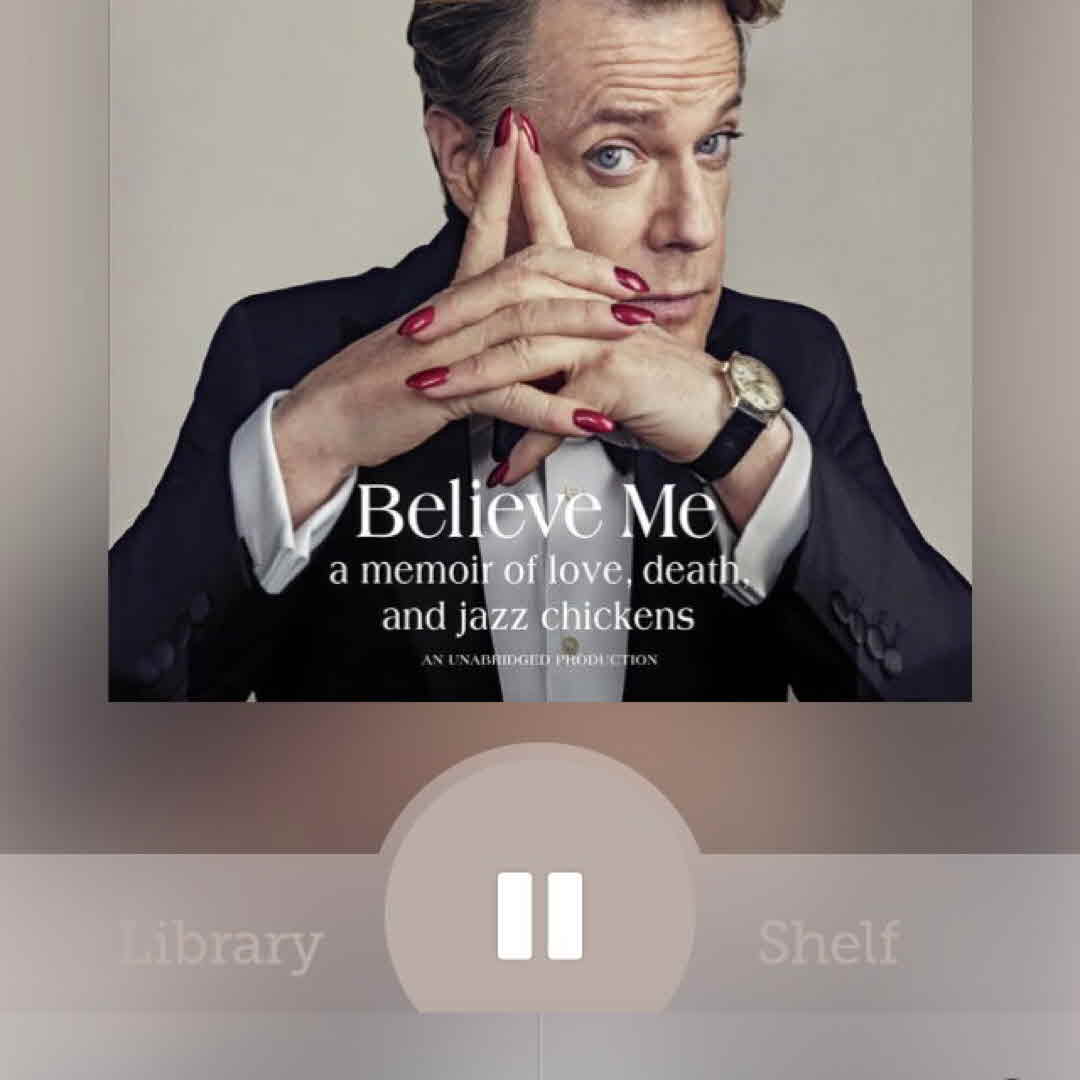1080x1080 pixels.
Task: Open the Shelf section
Action: click(828, 943)
